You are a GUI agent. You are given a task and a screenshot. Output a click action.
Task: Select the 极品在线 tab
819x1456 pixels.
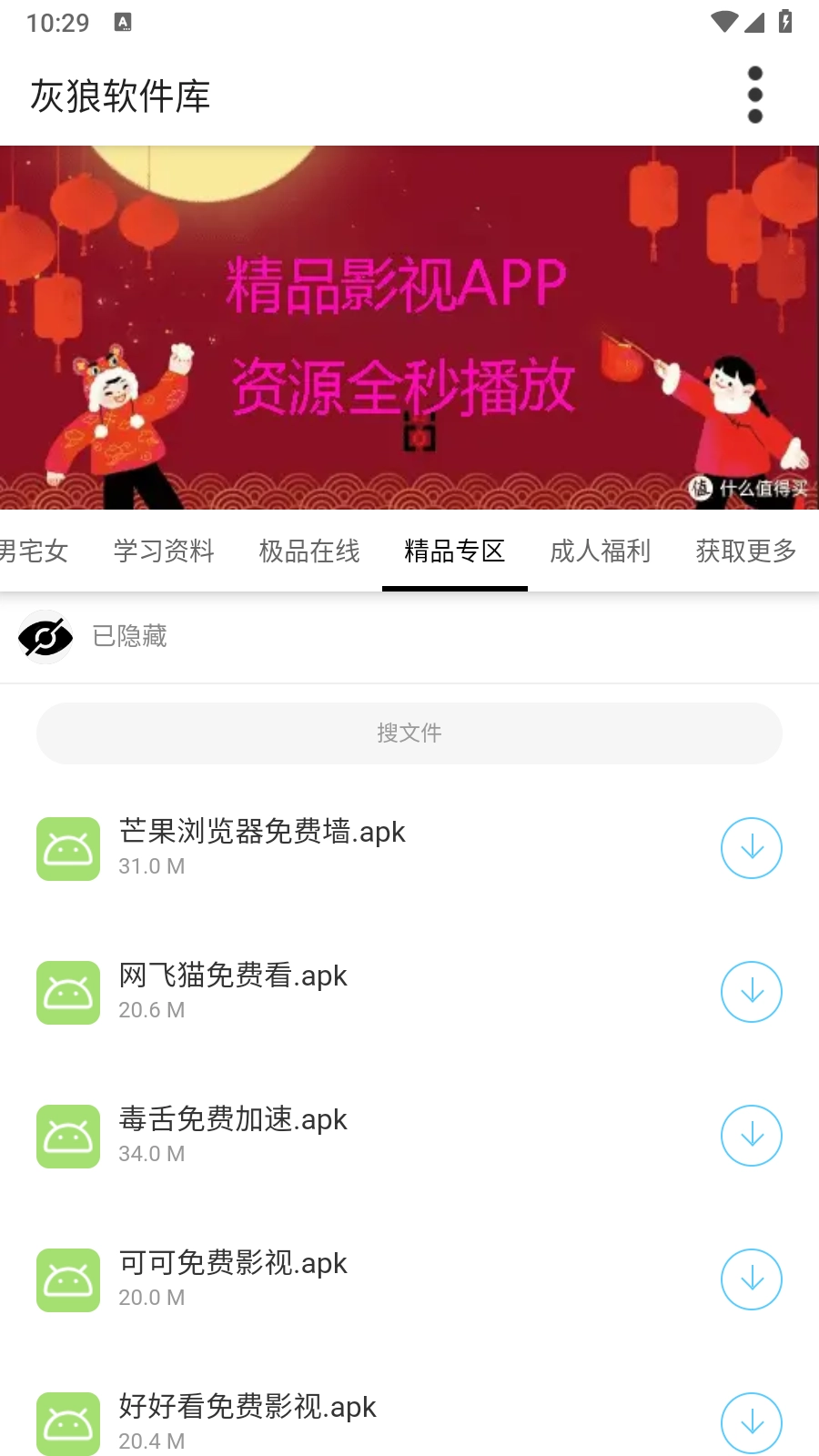pyautogui.click(x=308, y=551)
